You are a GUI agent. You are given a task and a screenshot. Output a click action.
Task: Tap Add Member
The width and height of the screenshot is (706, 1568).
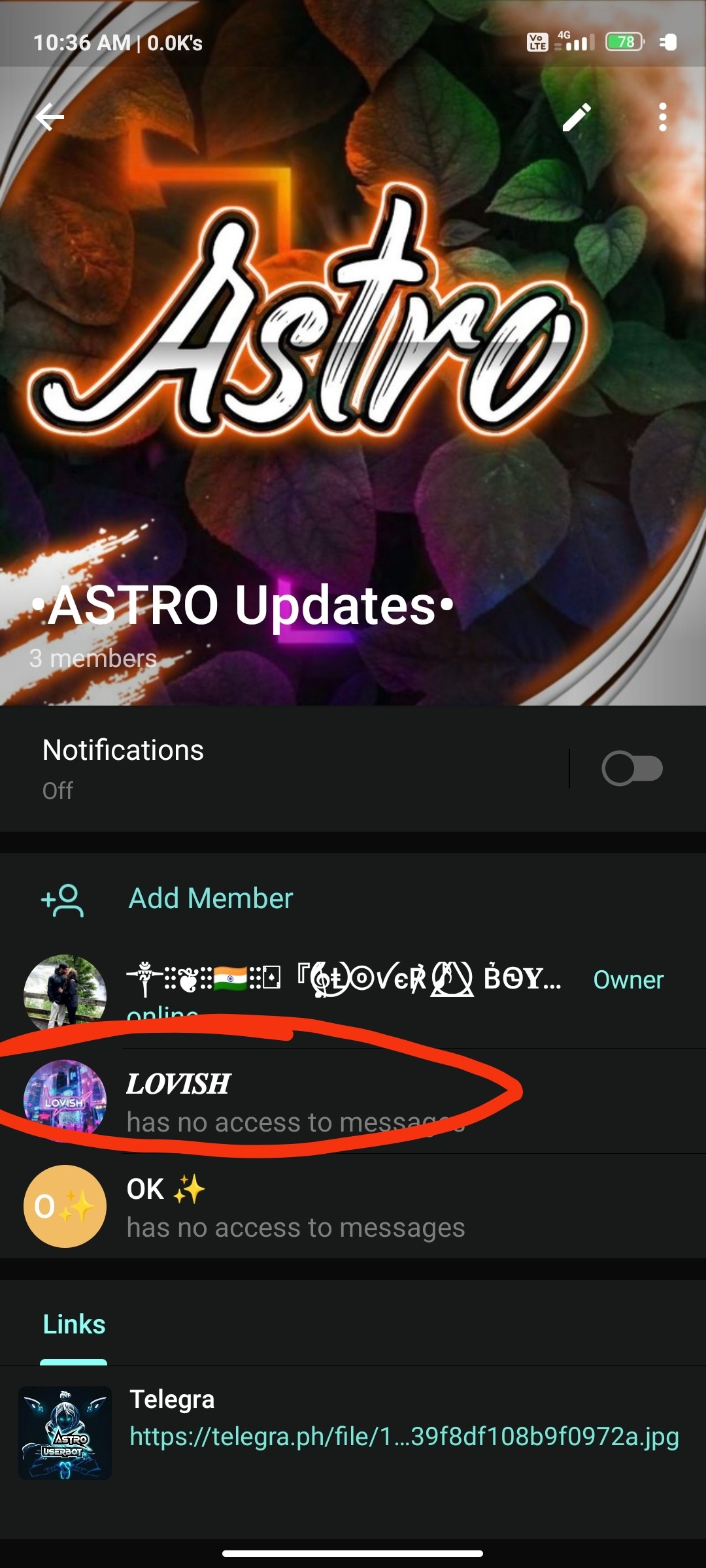point(210,899)
